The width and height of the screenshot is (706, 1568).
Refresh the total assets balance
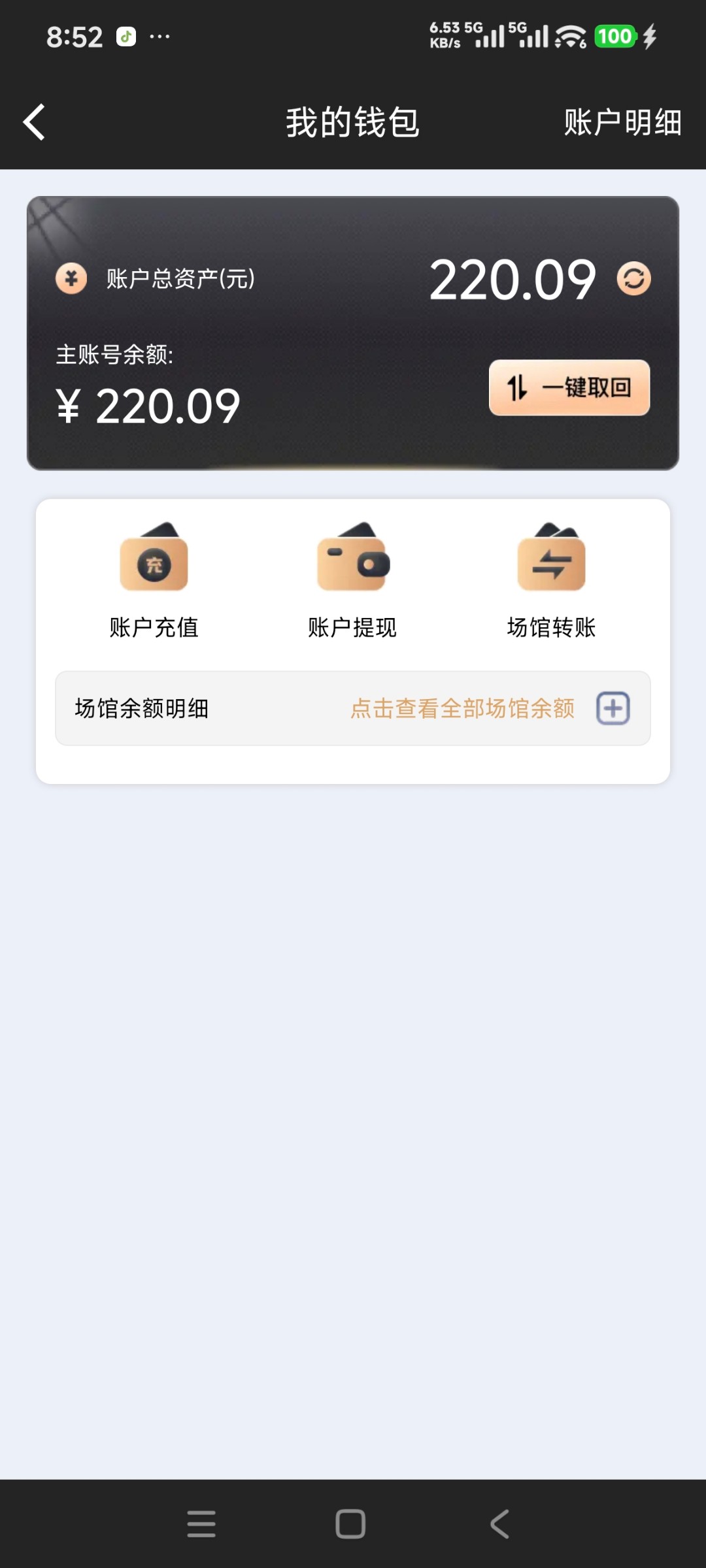[x=633, y=279]
